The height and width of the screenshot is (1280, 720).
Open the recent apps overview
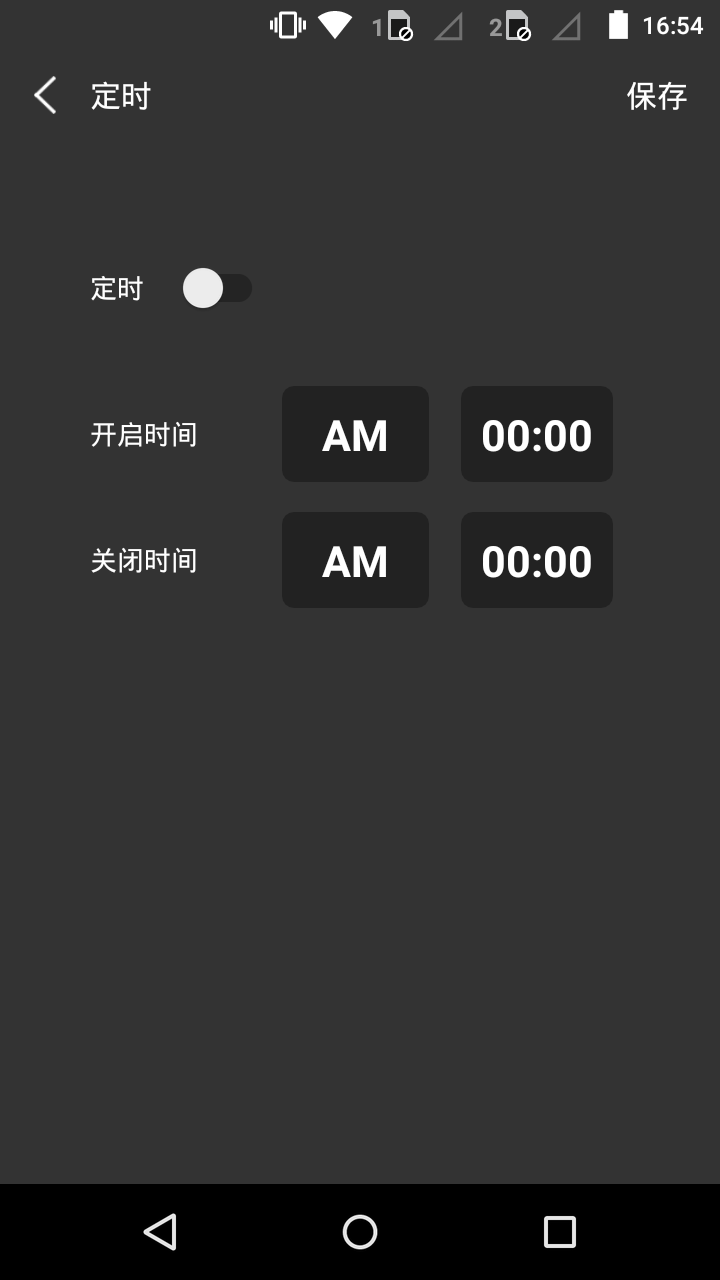pyautogui.click(x=559, y=1231)
